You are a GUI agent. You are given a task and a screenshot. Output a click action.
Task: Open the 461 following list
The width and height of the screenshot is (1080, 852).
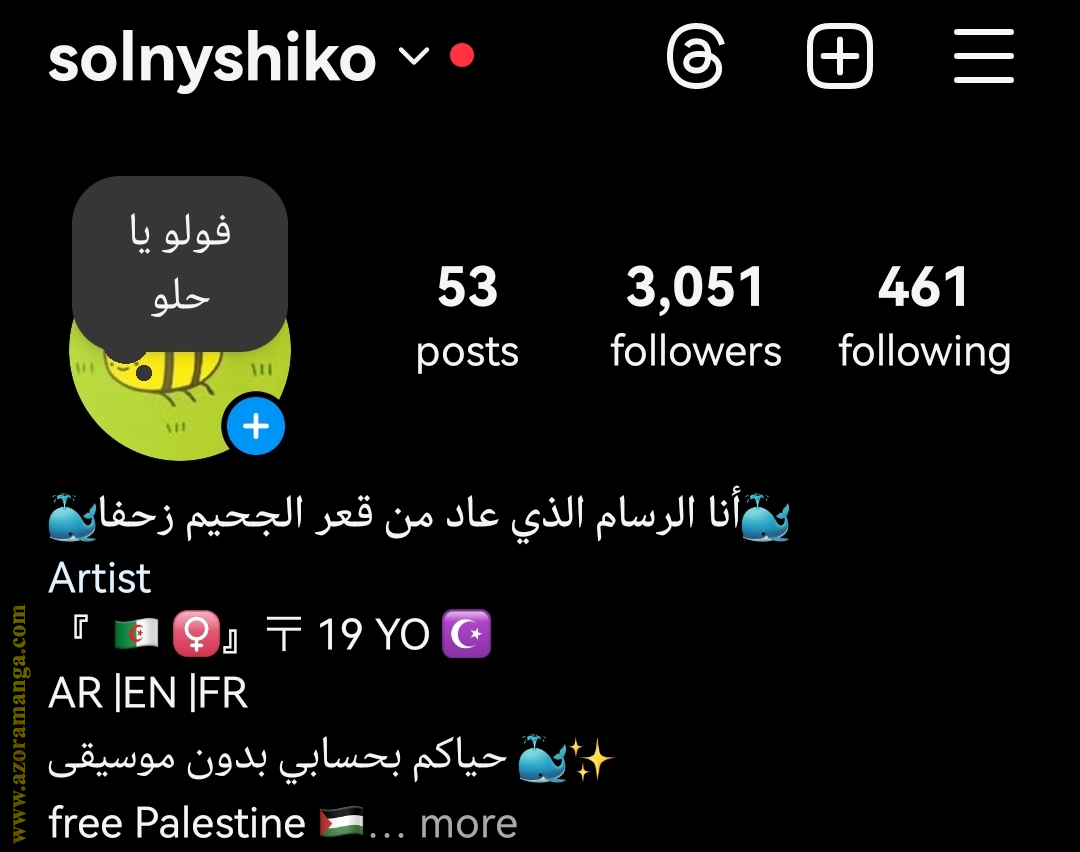924,316
